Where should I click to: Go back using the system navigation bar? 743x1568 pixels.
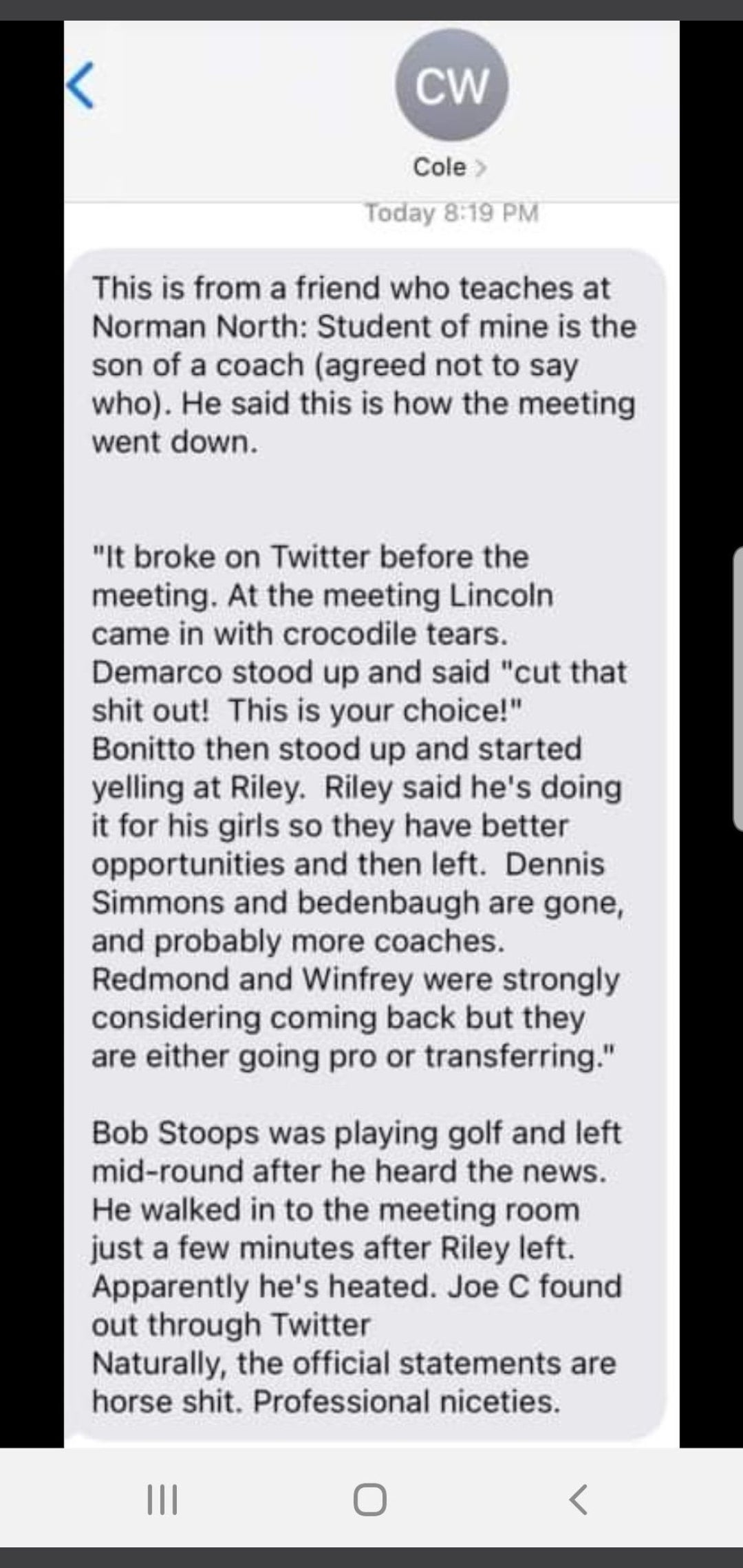[x=579, y=1499]
